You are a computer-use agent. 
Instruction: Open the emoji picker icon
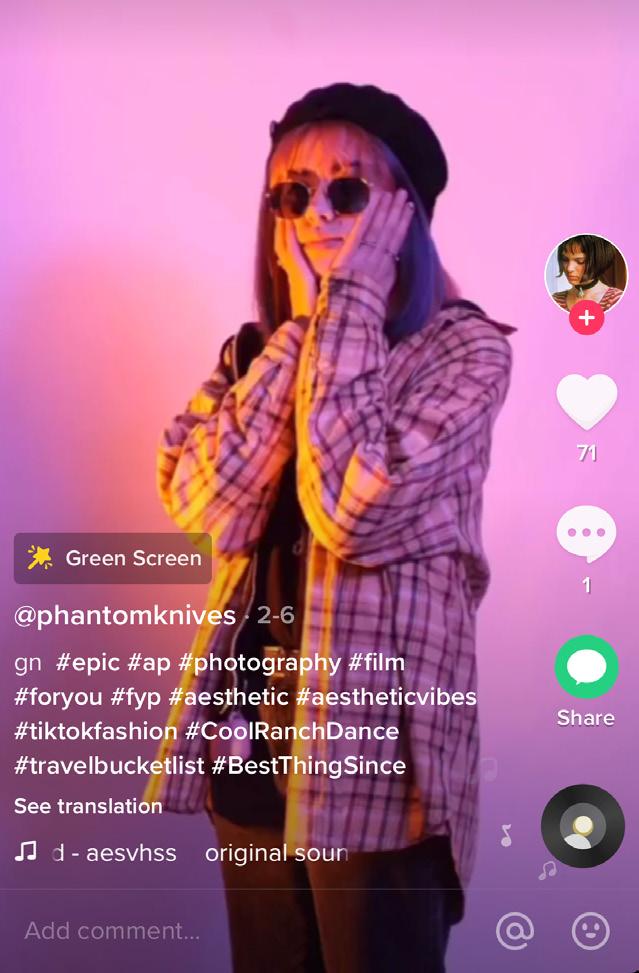[590, 931]
